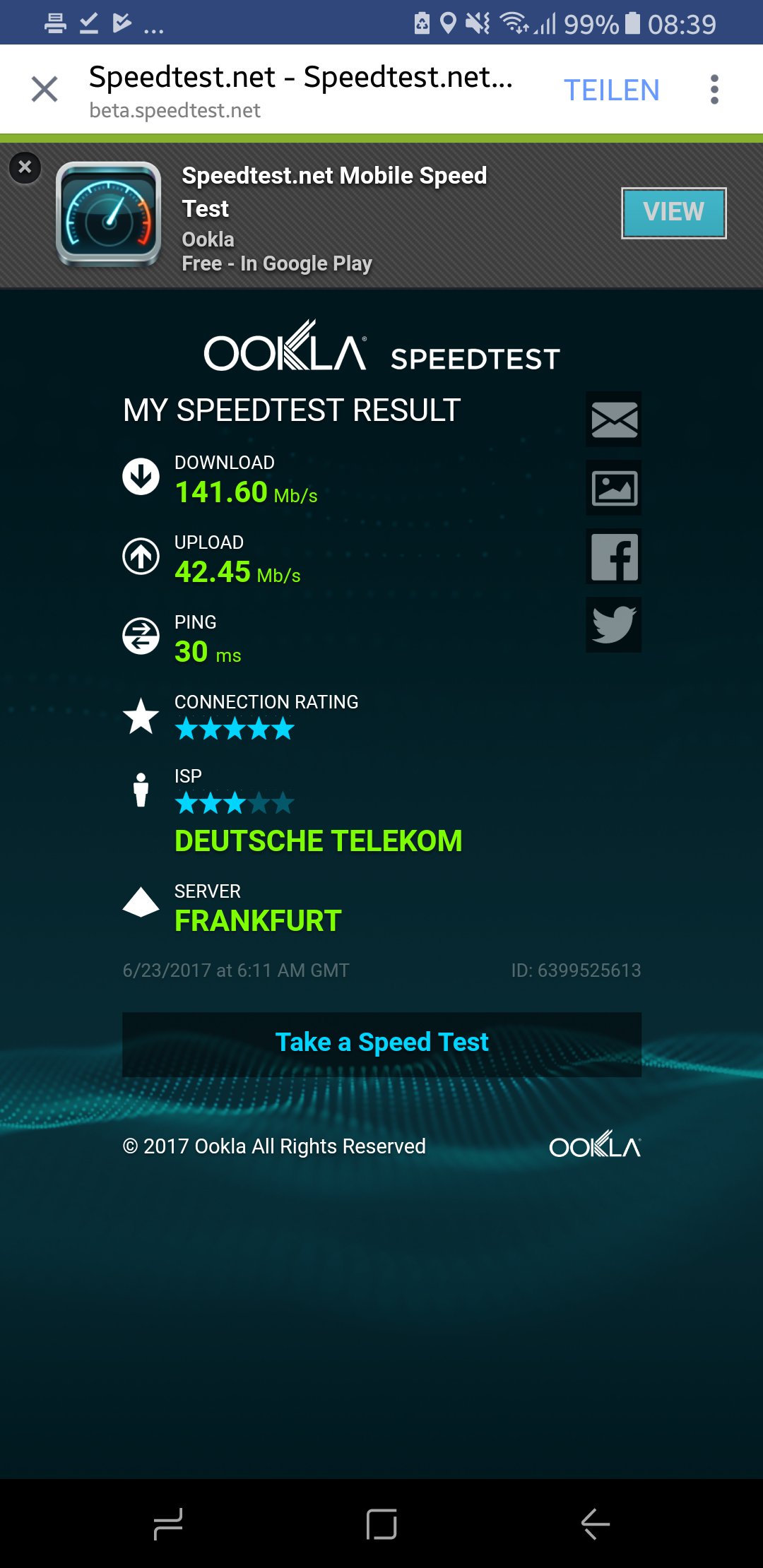Tap VIEW for the Speedtest.net mobile app

coord(673,213)
